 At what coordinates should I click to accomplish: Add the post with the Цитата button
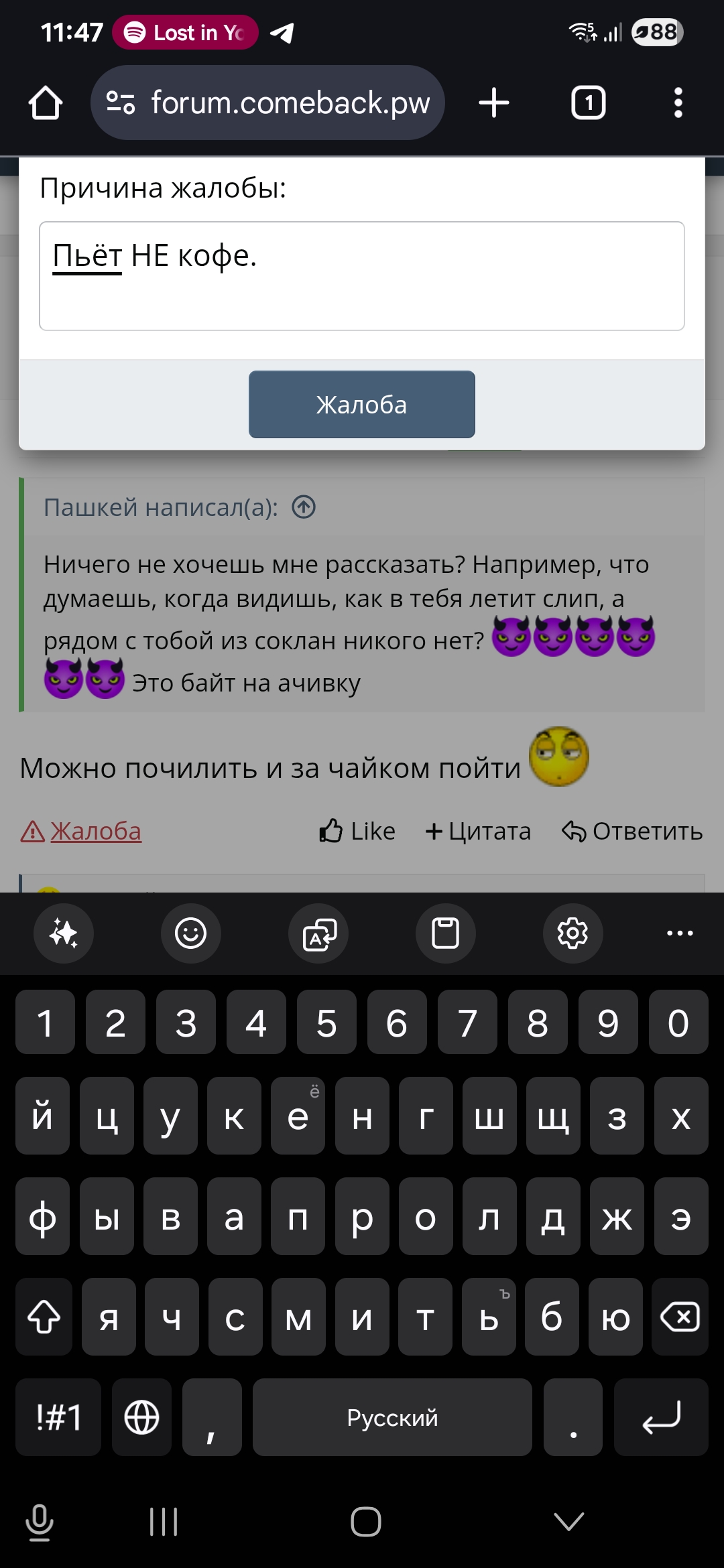pos(478,832)
